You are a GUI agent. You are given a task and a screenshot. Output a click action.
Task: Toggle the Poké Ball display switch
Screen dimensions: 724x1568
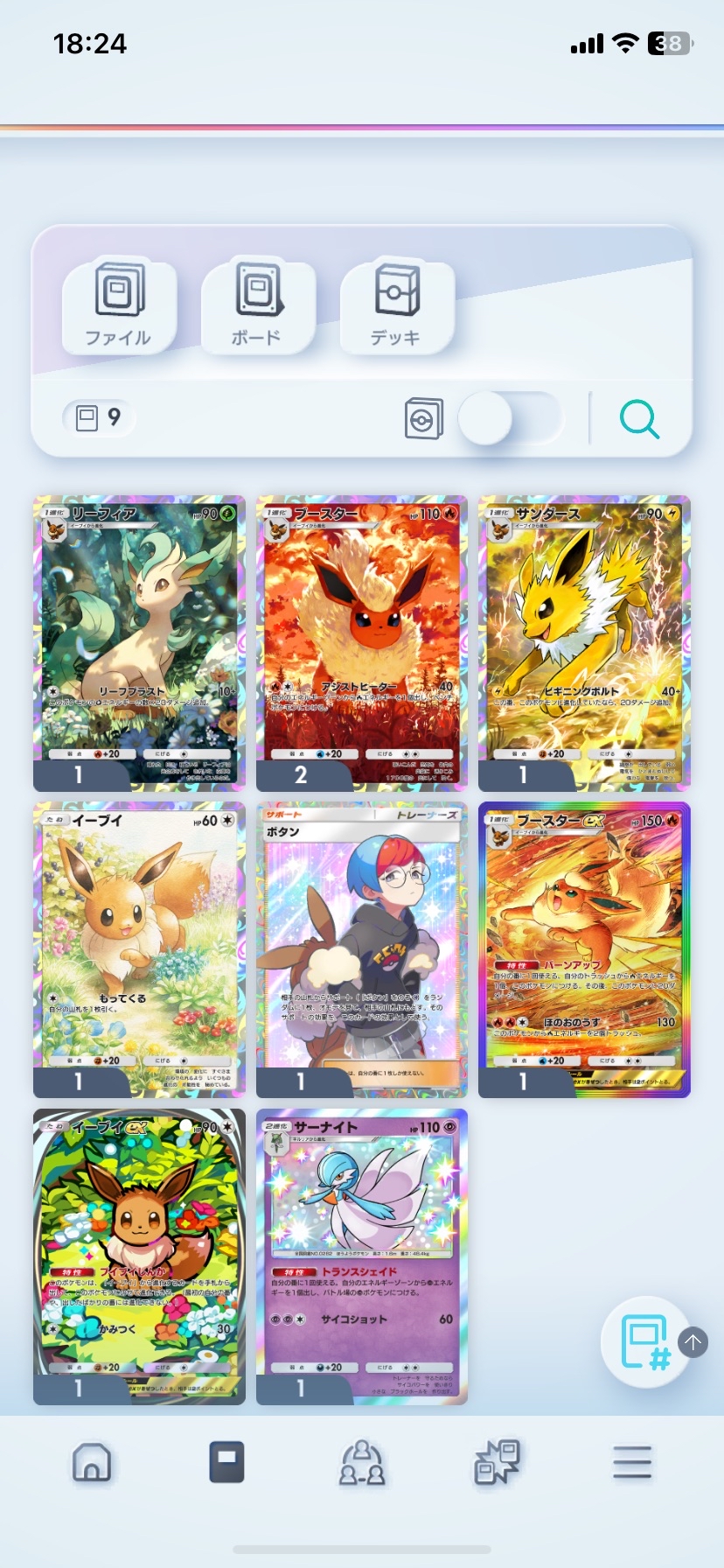click(x=509, y=418)
